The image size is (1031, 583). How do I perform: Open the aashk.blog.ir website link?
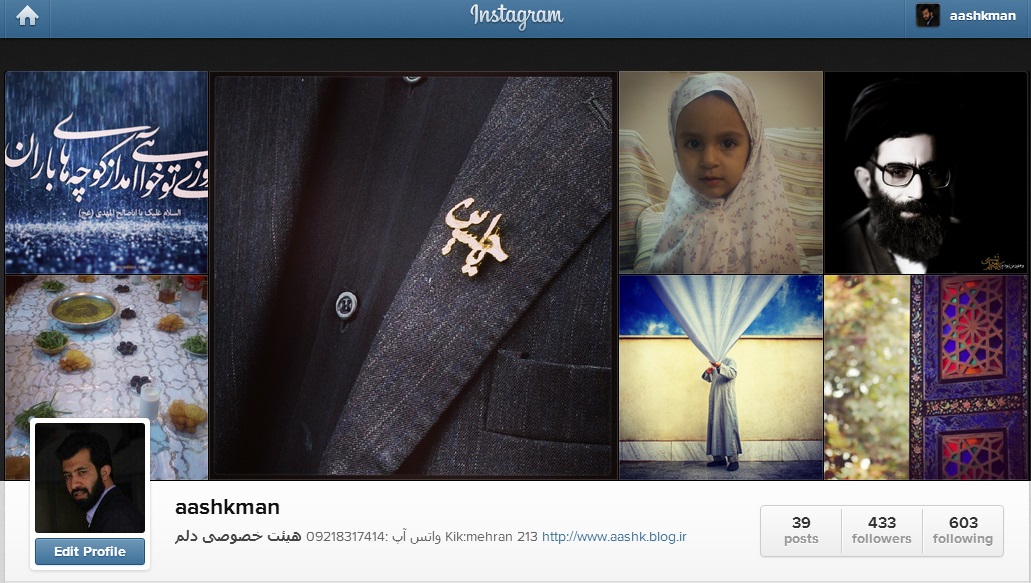[614, 537]
